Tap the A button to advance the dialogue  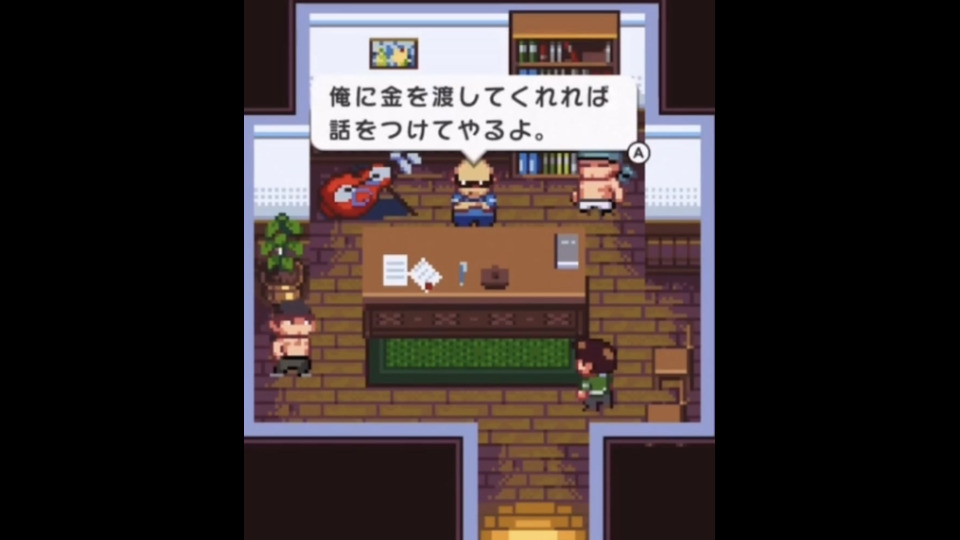(x=638, y=153)
